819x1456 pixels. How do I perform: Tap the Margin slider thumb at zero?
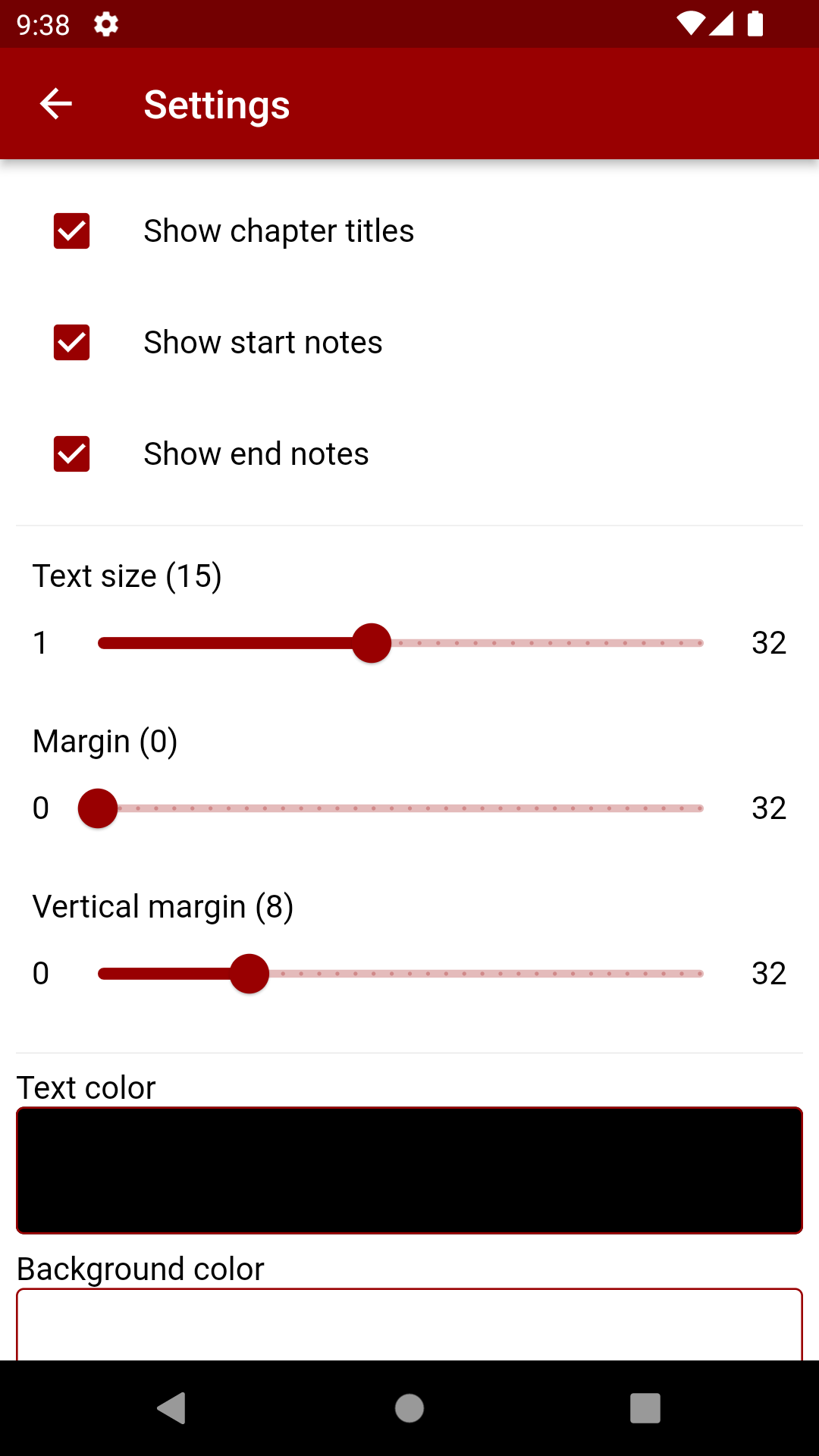pos(97,808)
